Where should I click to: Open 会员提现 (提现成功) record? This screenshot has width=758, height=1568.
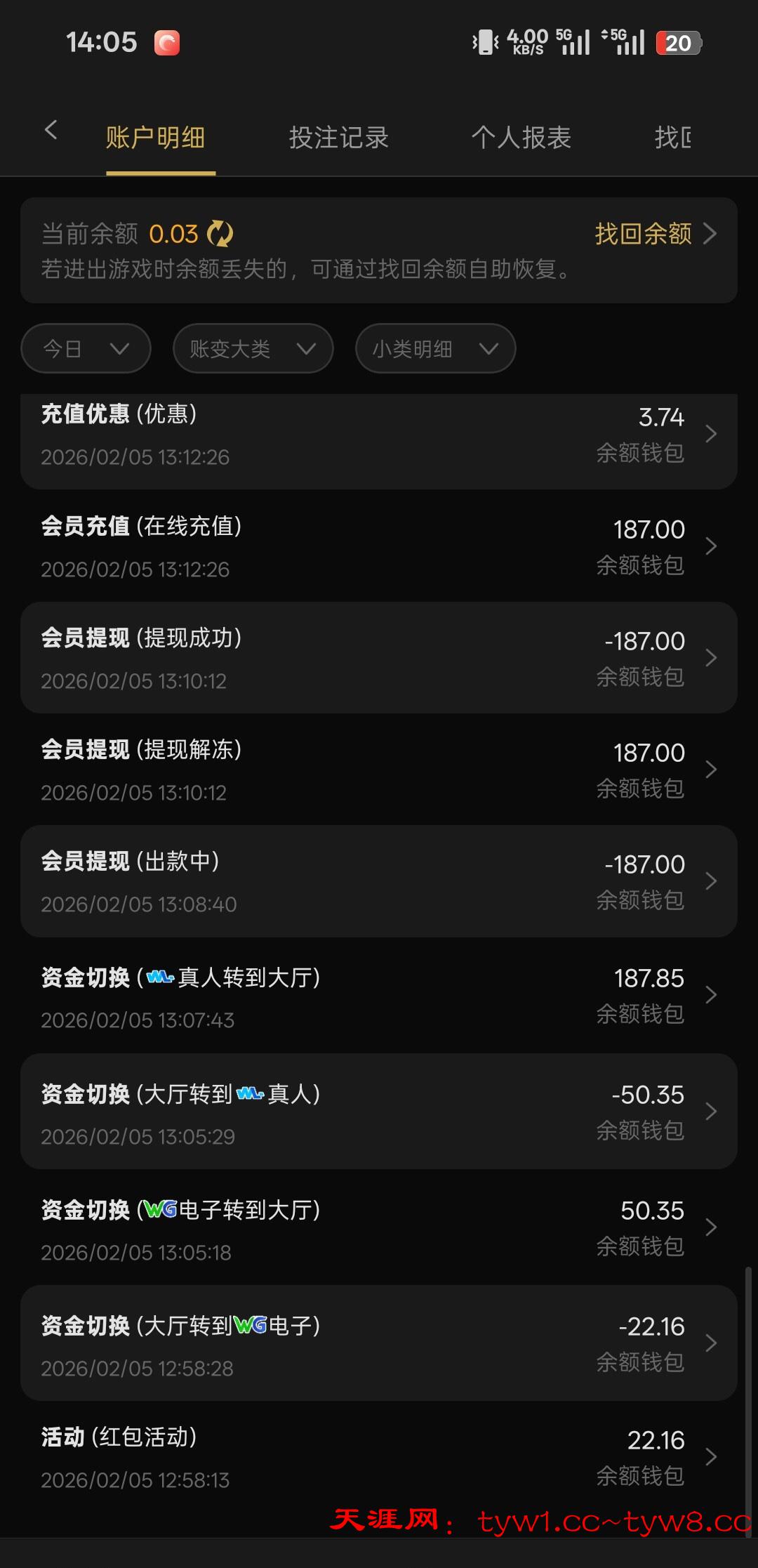(x=379, y=658)
